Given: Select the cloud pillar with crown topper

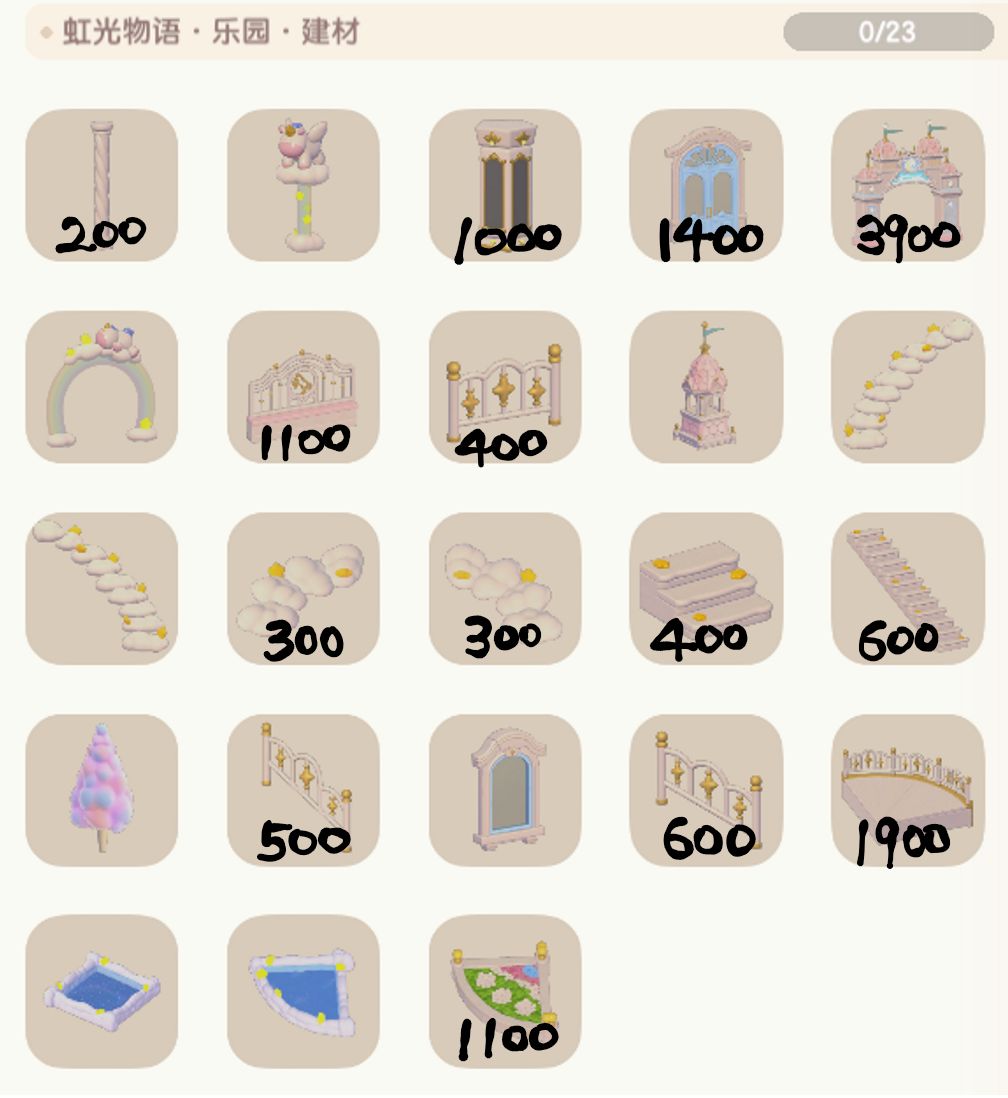Looking at the screenshot, I should (x=303, y=183).
